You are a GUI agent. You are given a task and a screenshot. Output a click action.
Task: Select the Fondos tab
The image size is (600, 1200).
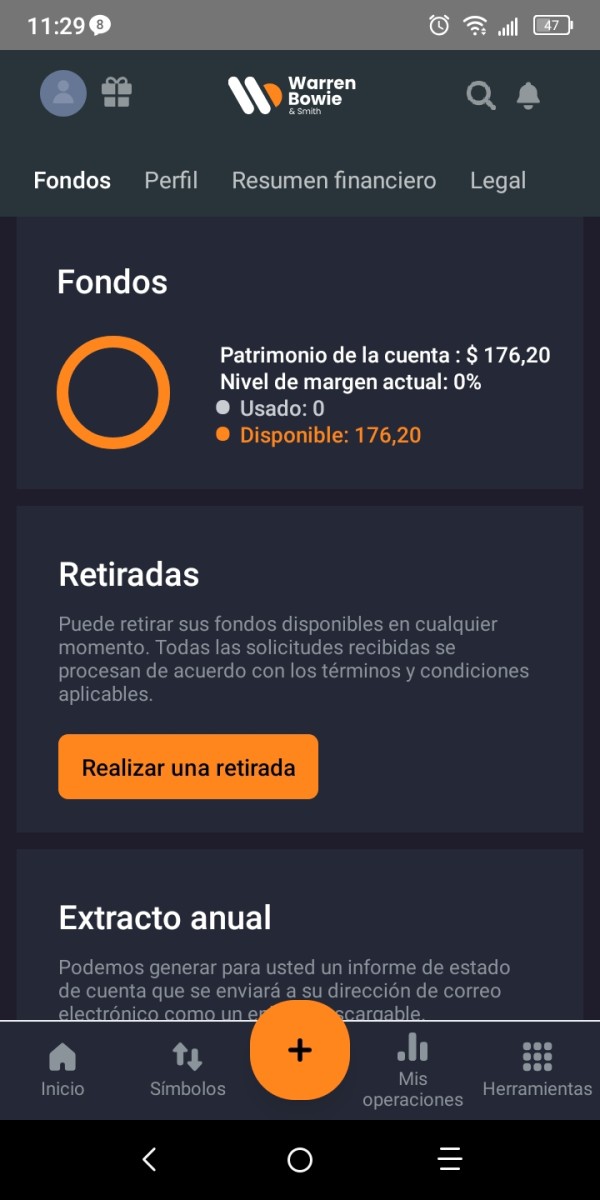(x=72, y=181)
